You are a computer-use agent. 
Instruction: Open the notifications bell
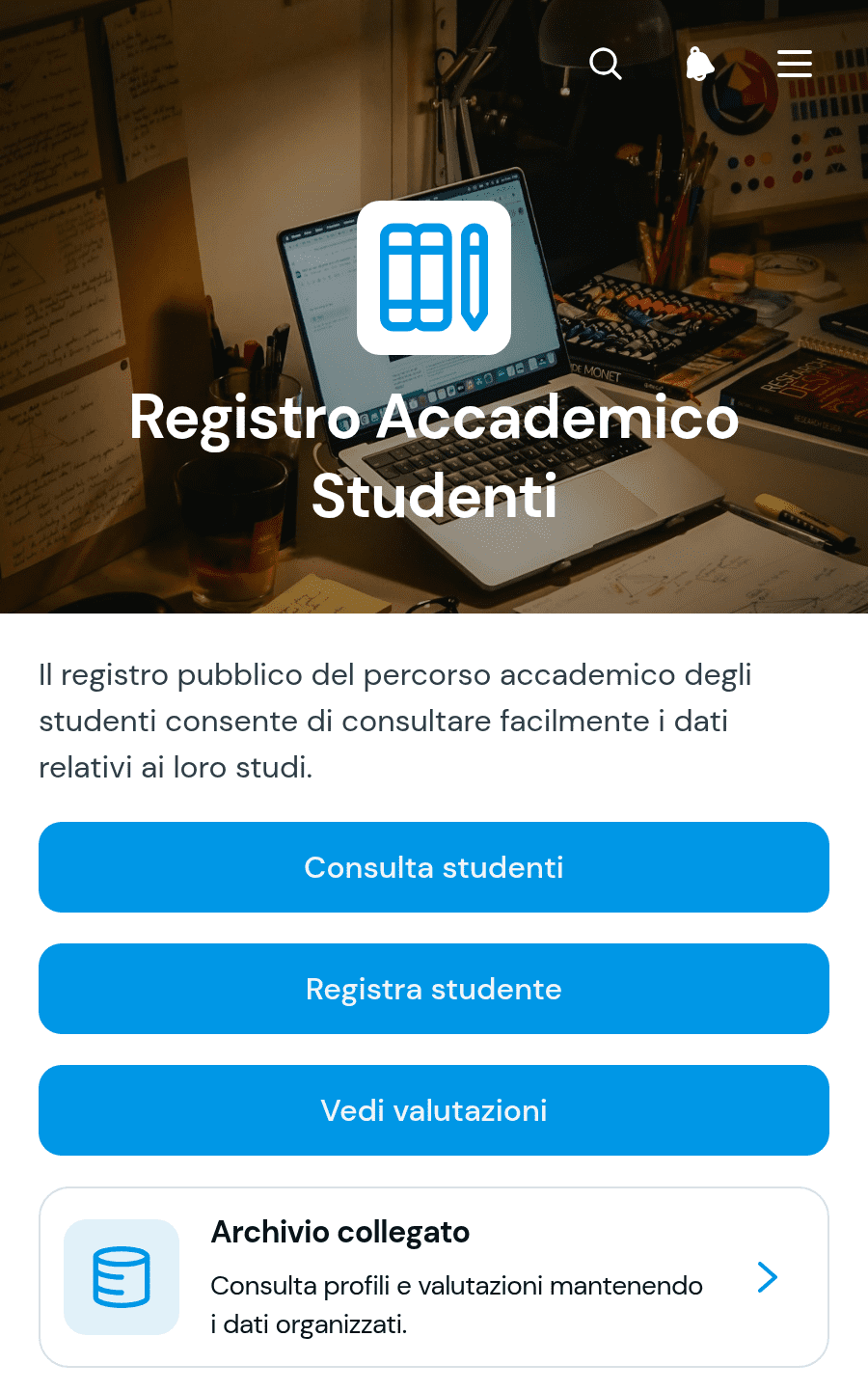click(700, 64)
